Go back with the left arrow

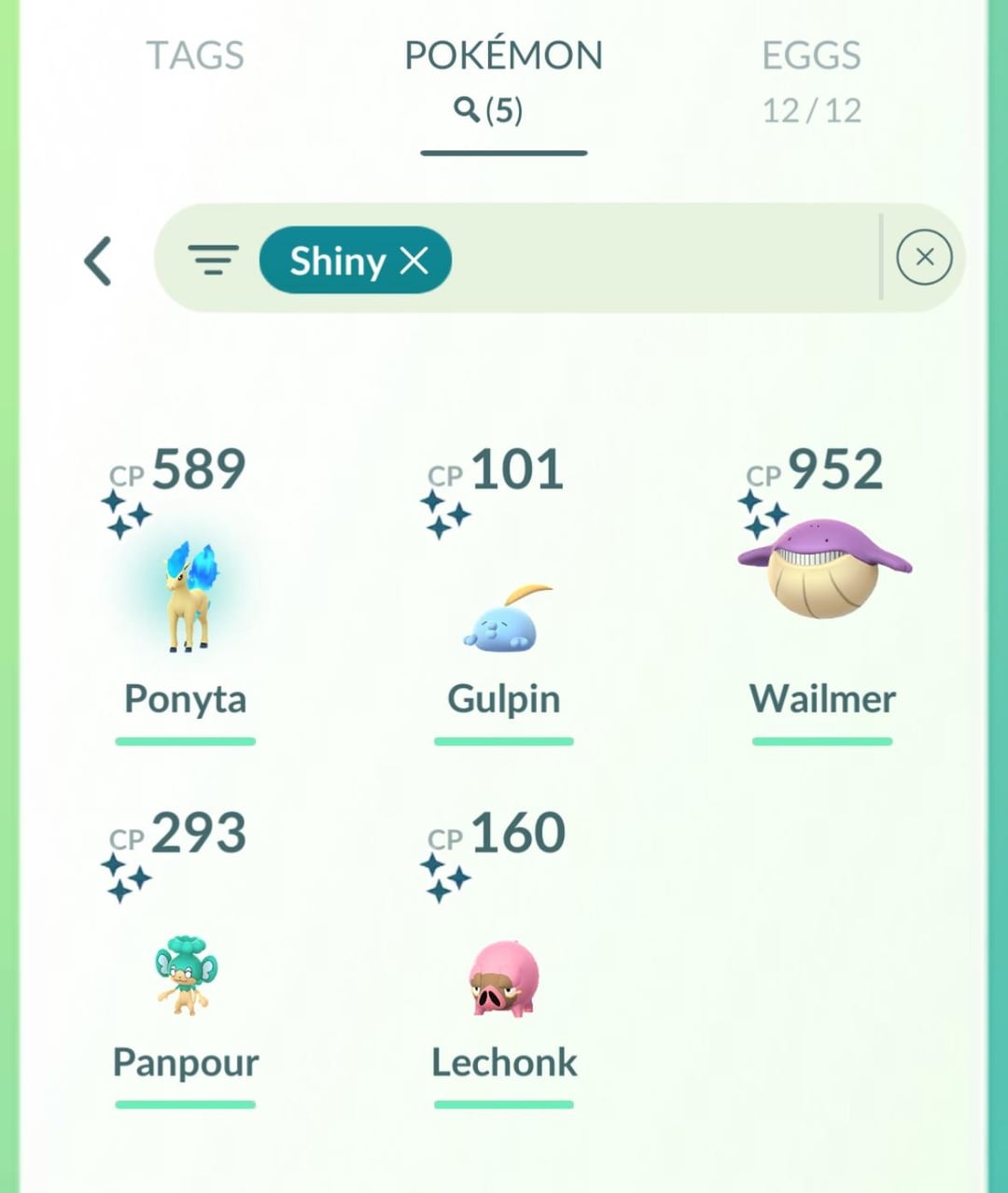98,260
